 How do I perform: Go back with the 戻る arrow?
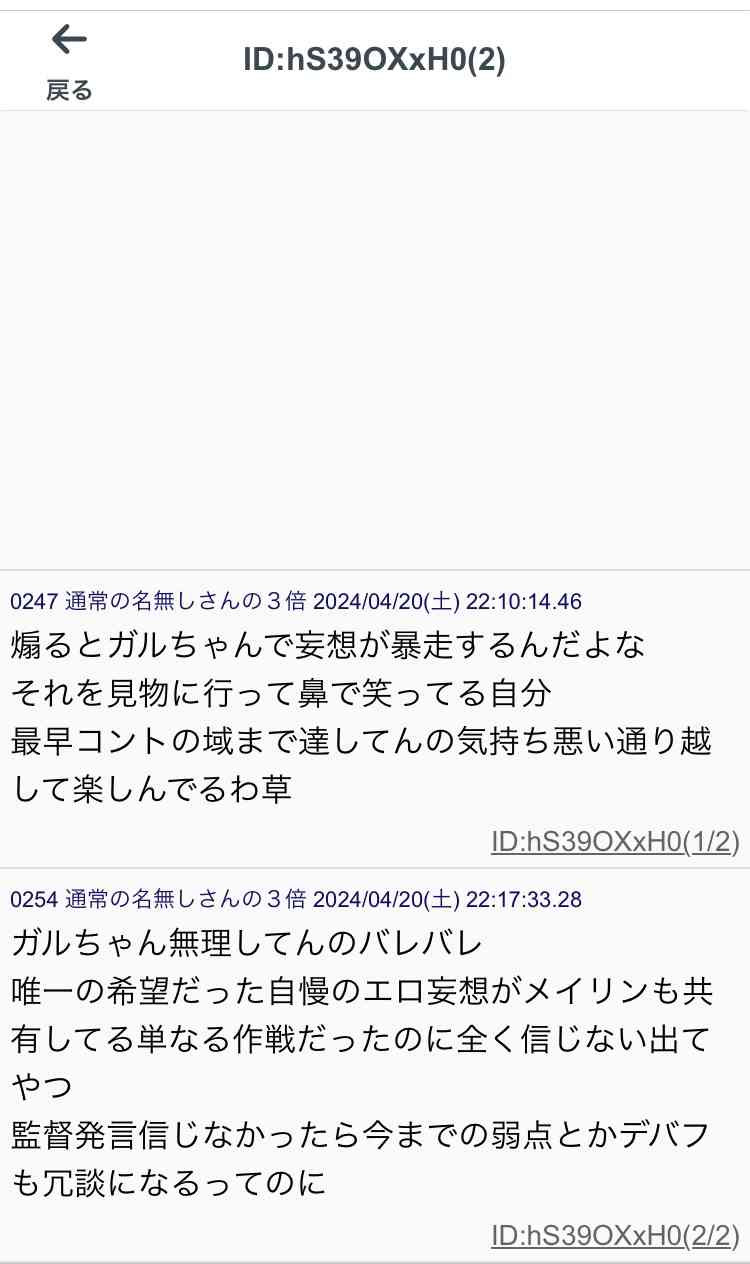(x=69, y=61)
